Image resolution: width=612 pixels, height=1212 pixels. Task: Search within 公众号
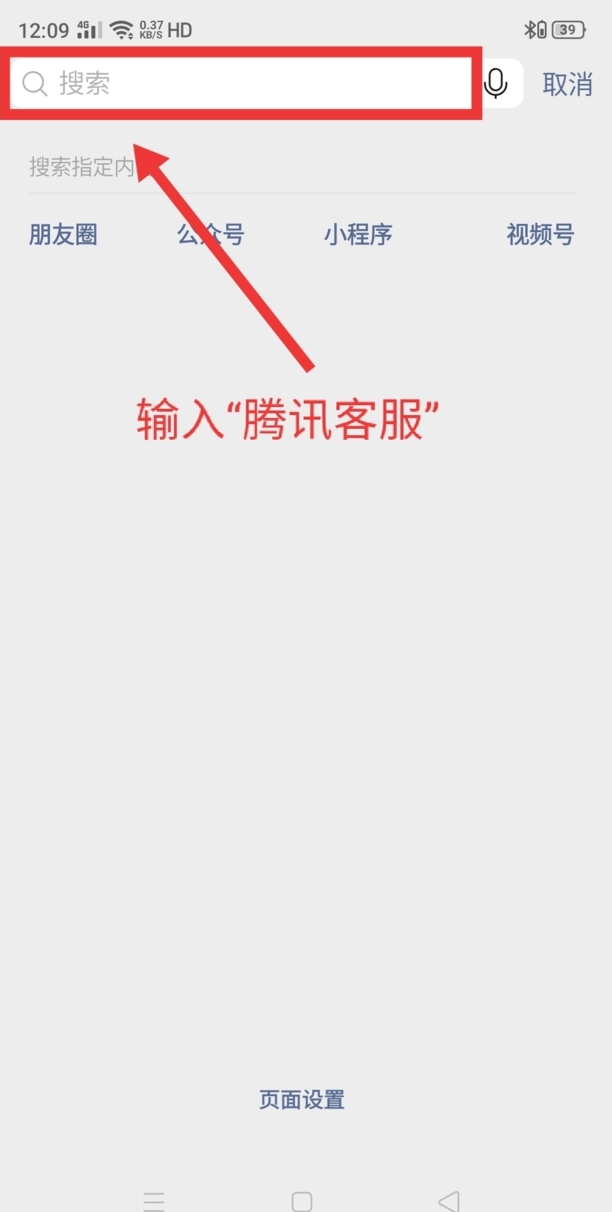(211, 235)
